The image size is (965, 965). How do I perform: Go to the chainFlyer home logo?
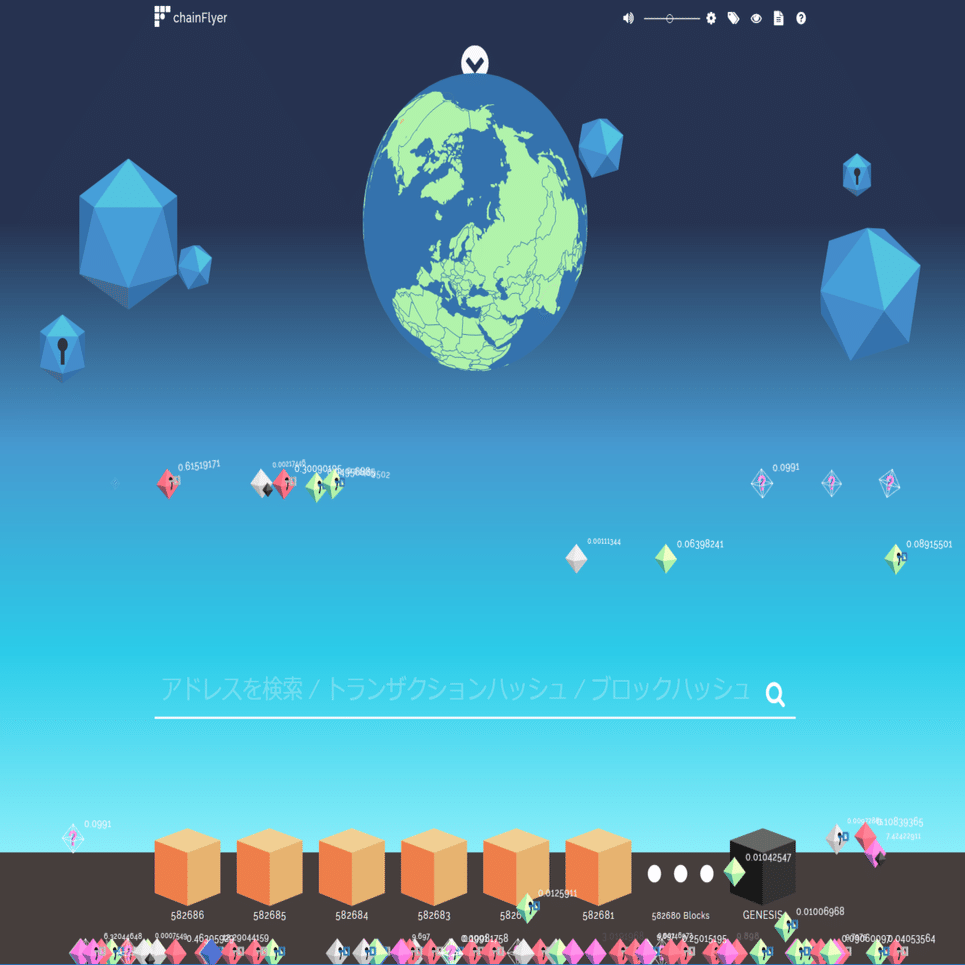pyautogui.click(x=191, y=17)
